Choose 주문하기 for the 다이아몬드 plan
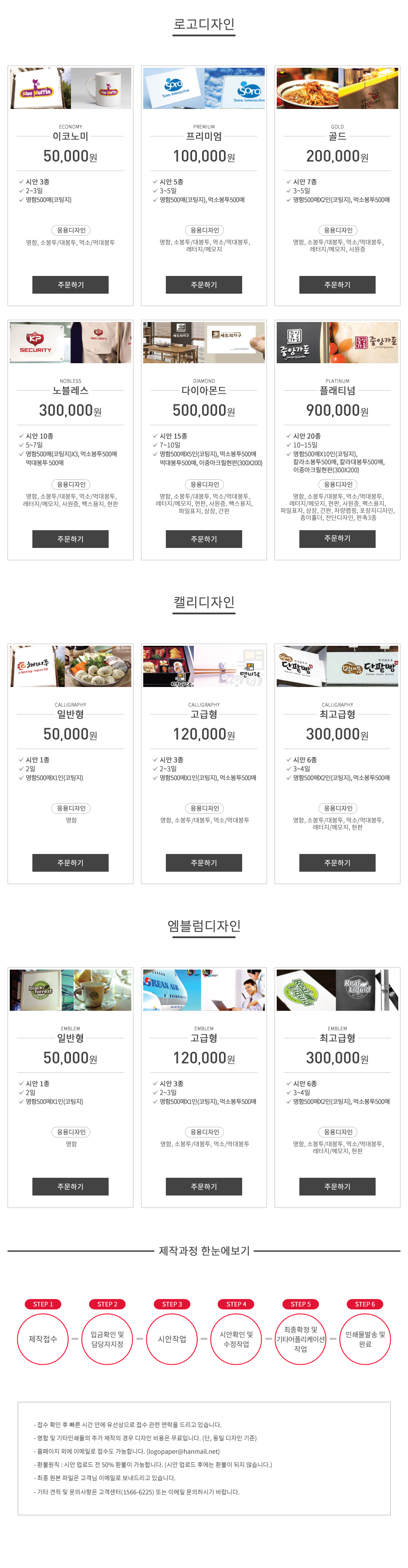This screenshot has height=1568, width=408. pos(204,539)
